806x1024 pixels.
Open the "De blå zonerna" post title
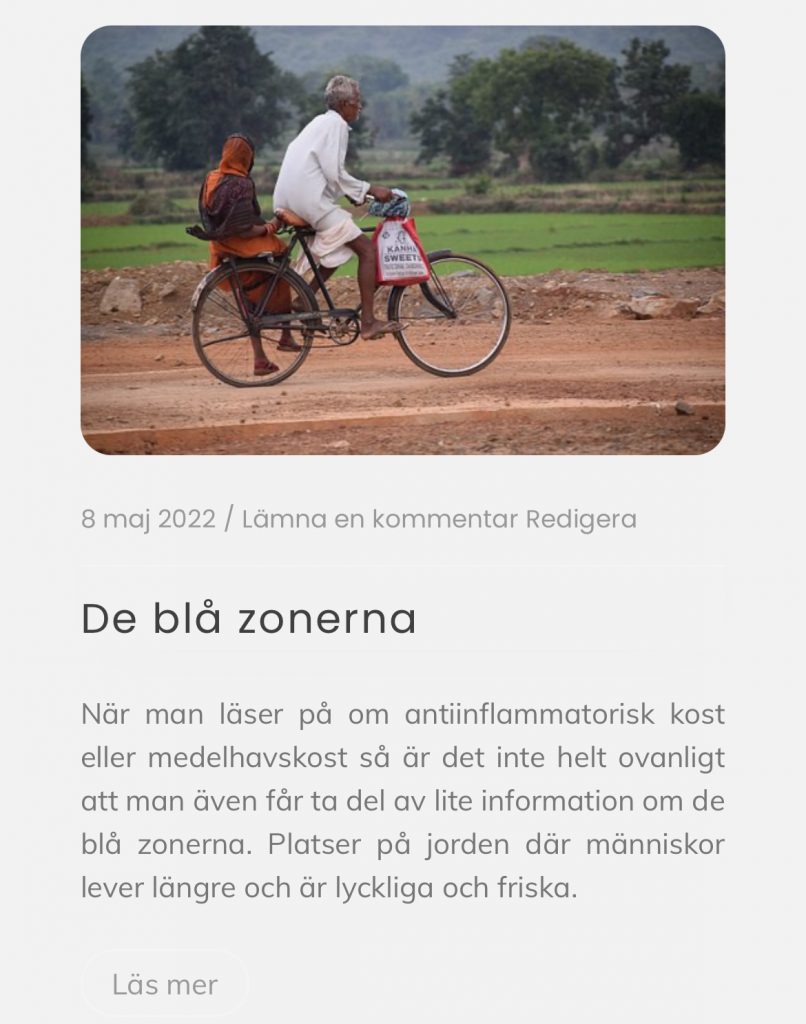249,618
